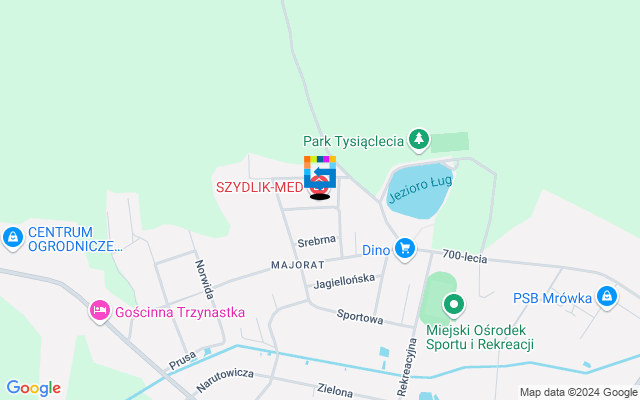Open the Dino store pin
Image resolution: width=640 pixels, height=400 pixels.
coord(404,248)
